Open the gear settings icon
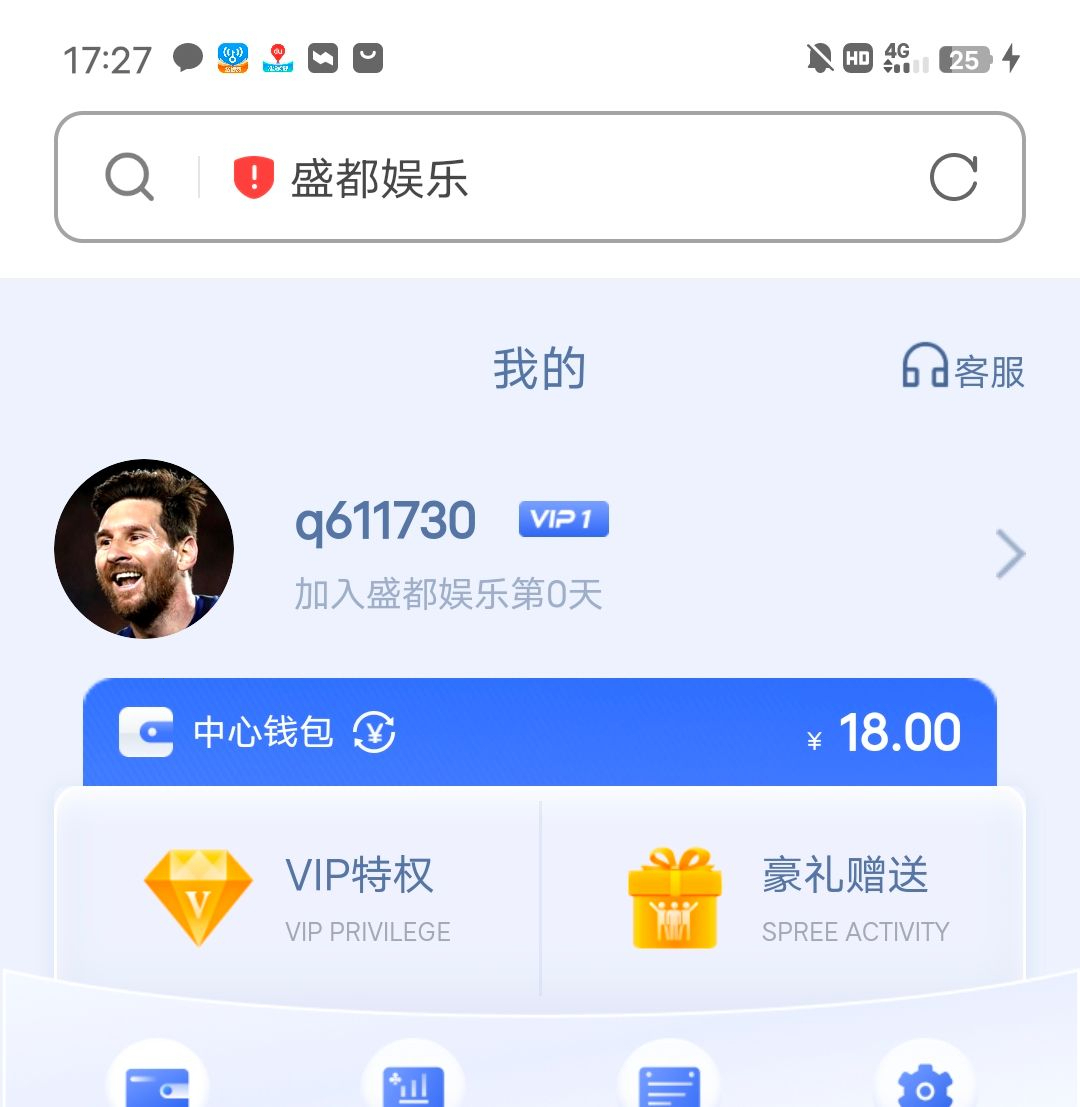The width and height of the screenshot is (1080, 1107). coord(924,1084)
